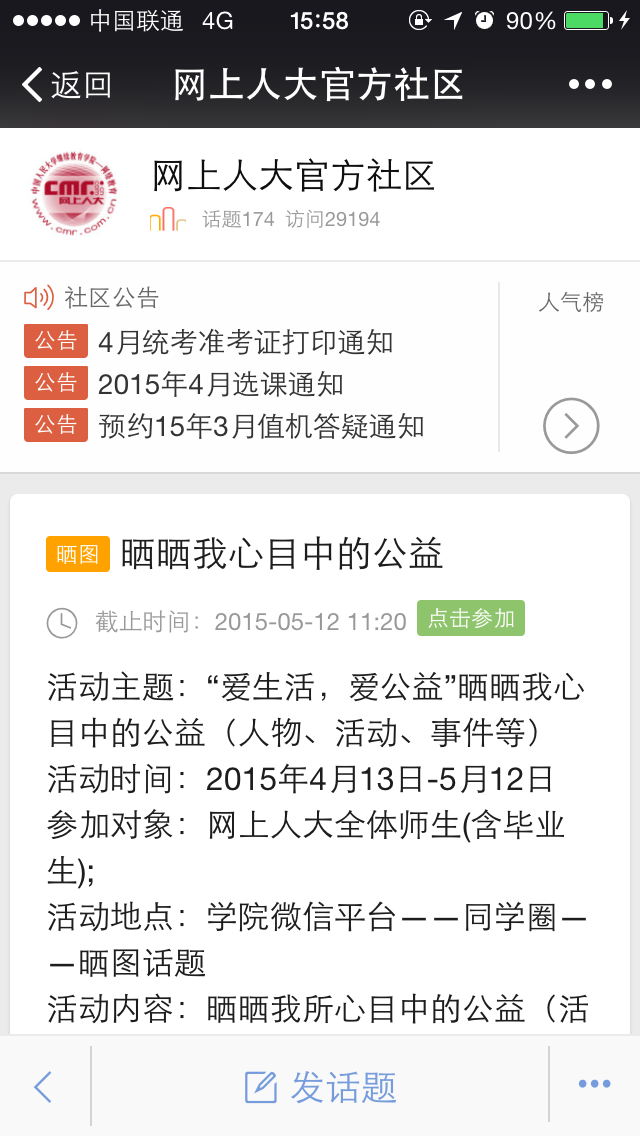This screenshot has height=1136, width=640.
Task: Open the 人气榜 popularity ranking arrow
Action: point(571,426)
